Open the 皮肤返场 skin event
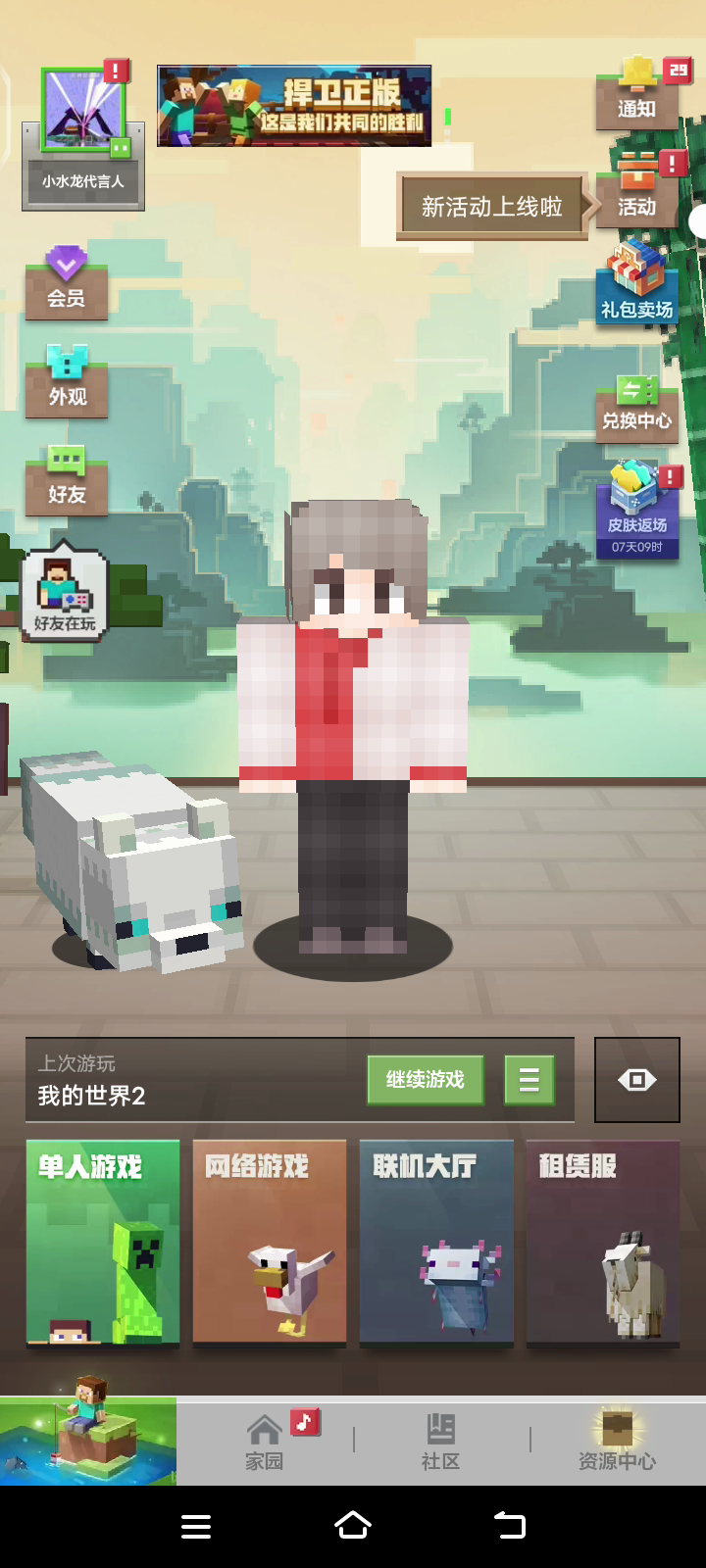 637,511
